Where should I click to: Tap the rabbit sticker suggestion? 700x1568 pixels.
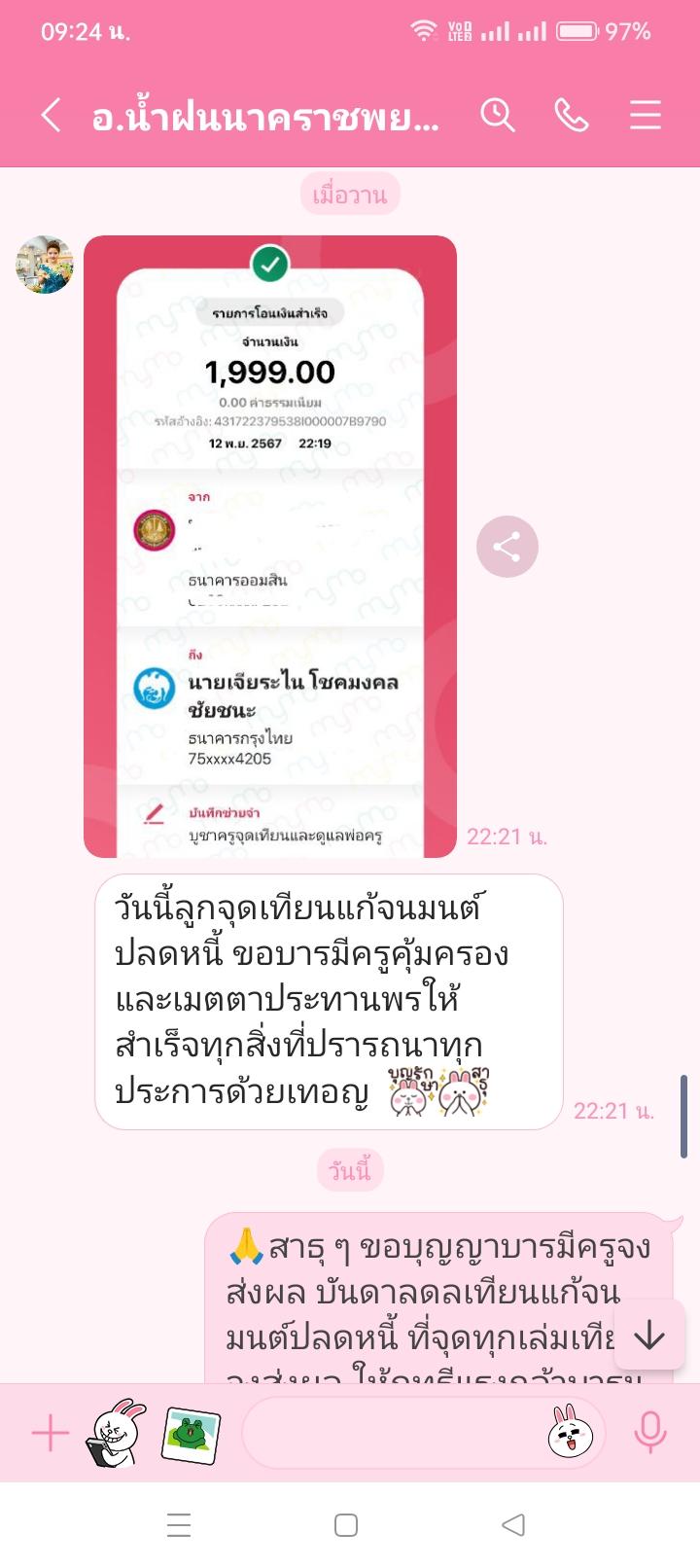[x=116, y=1433]
